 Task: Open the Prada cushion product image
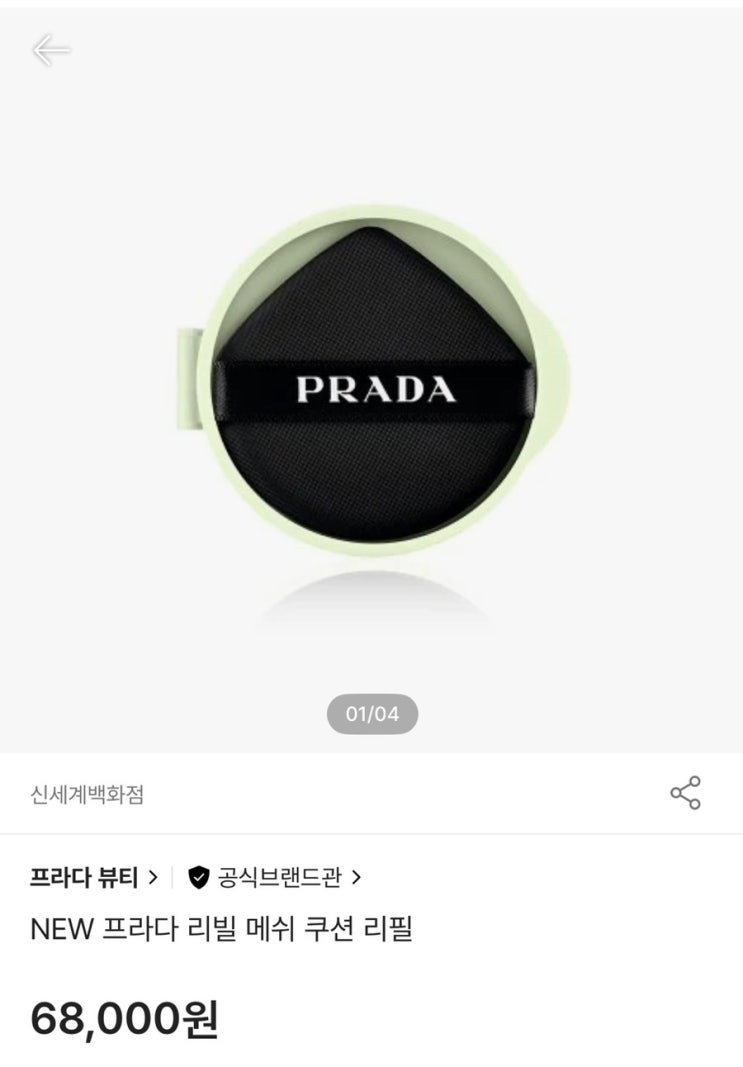(372, 381)
